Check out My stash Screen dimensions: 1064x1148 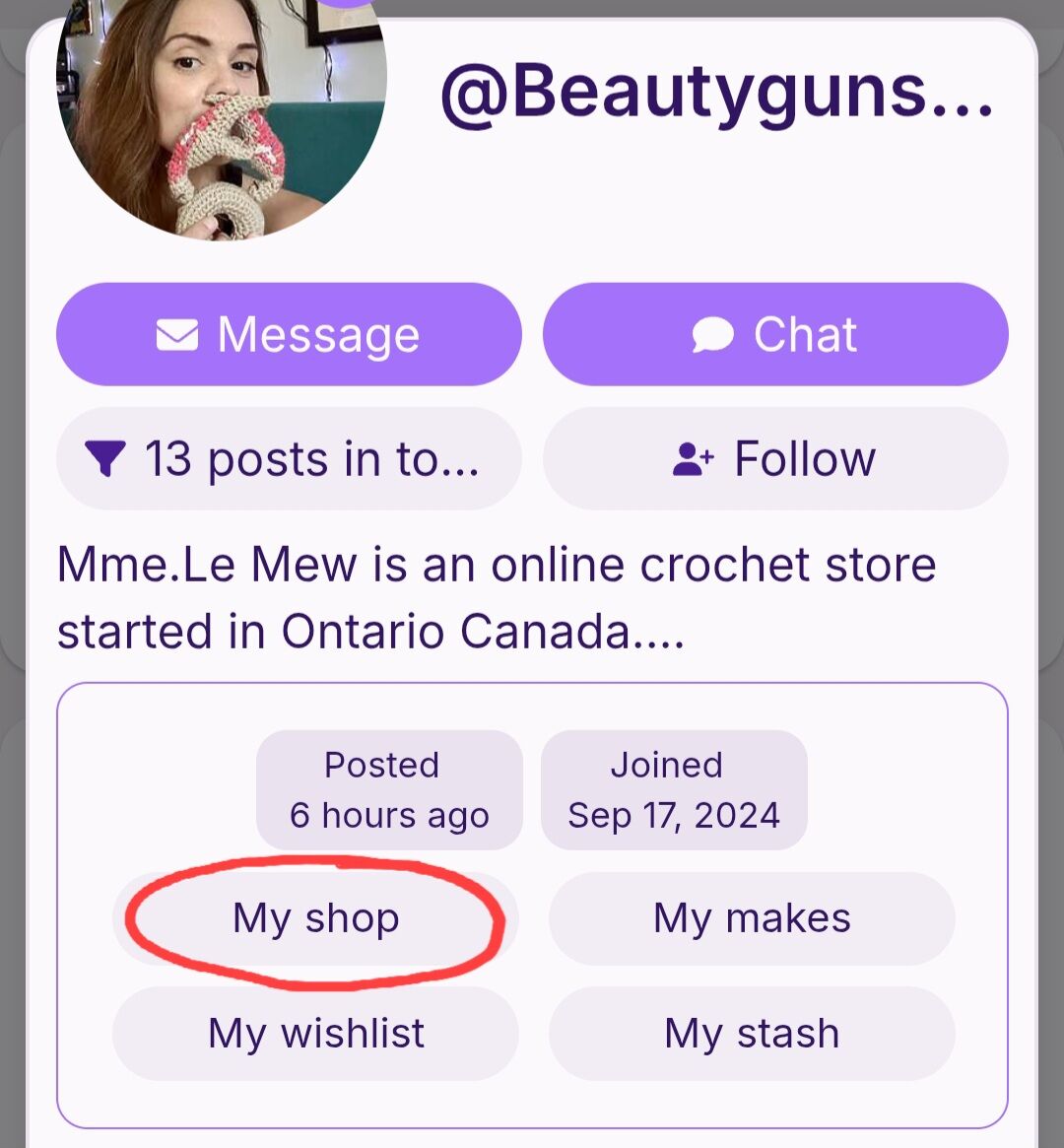point(752,1034)
